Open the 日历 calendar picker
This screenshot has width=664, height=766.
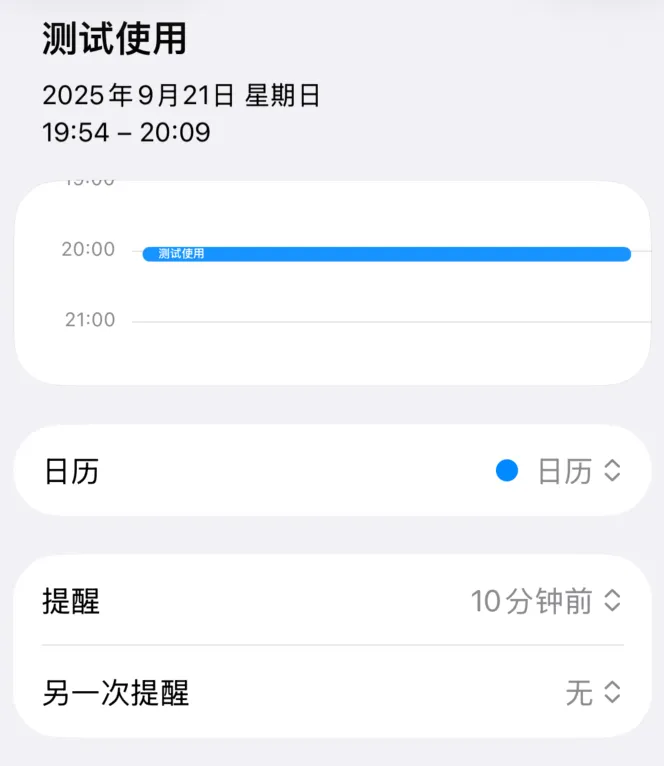[x=565, y=472]
